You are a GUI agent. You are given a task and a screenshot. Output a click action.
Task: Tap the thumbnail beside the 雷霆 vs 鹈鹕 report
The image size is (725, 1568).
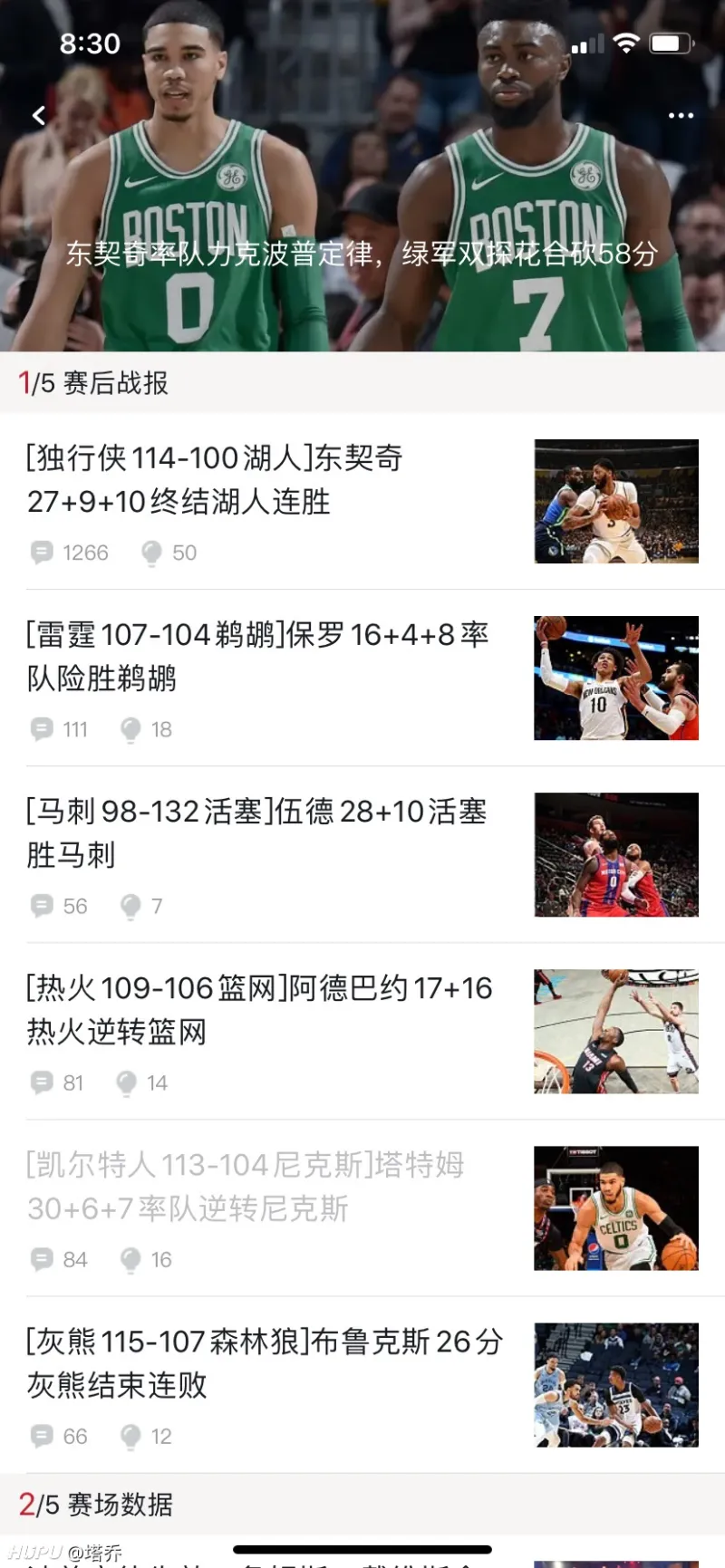(616, 678)
